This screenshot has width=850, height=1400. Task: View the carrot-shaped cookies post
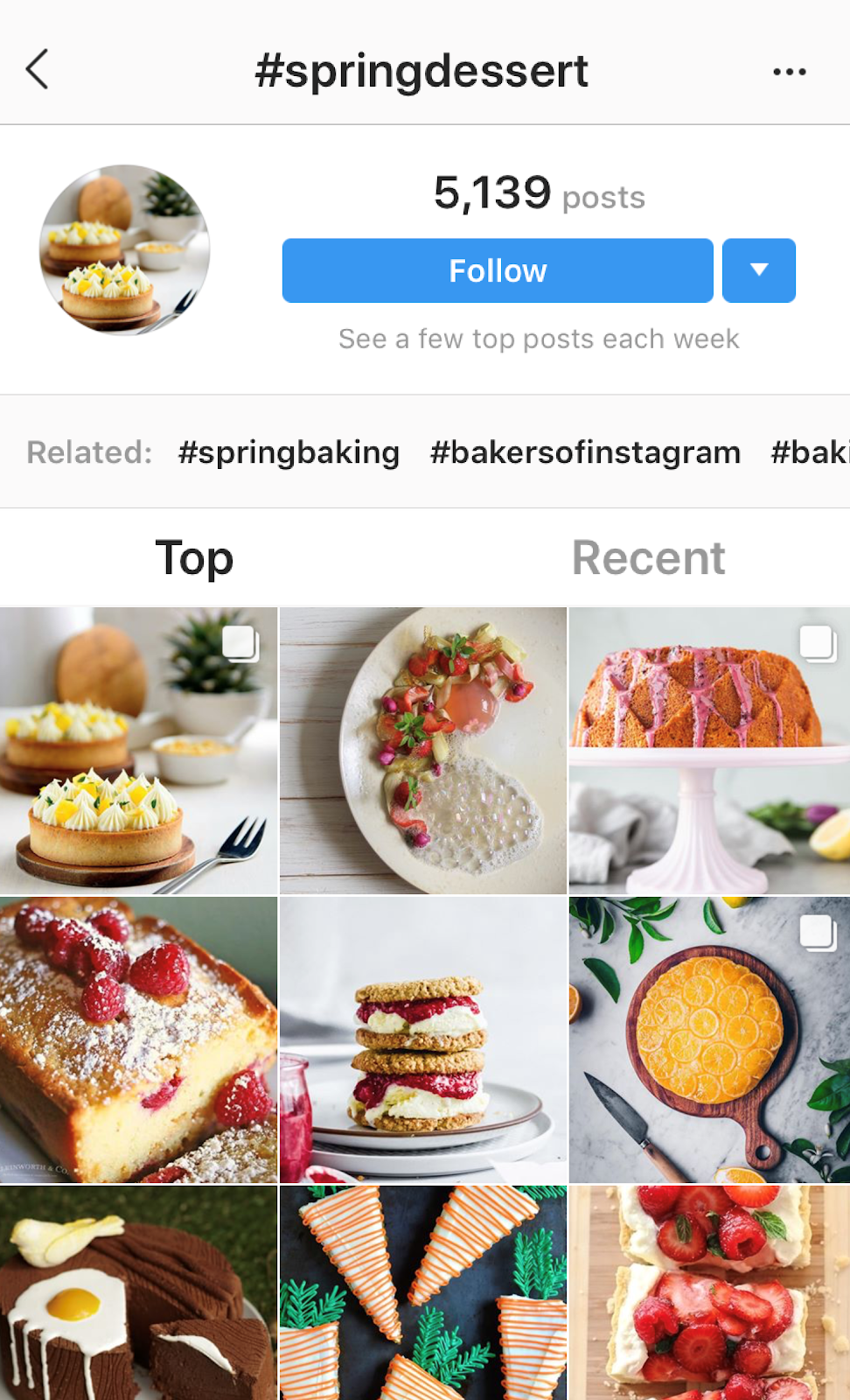click(x=424, y=1304)
